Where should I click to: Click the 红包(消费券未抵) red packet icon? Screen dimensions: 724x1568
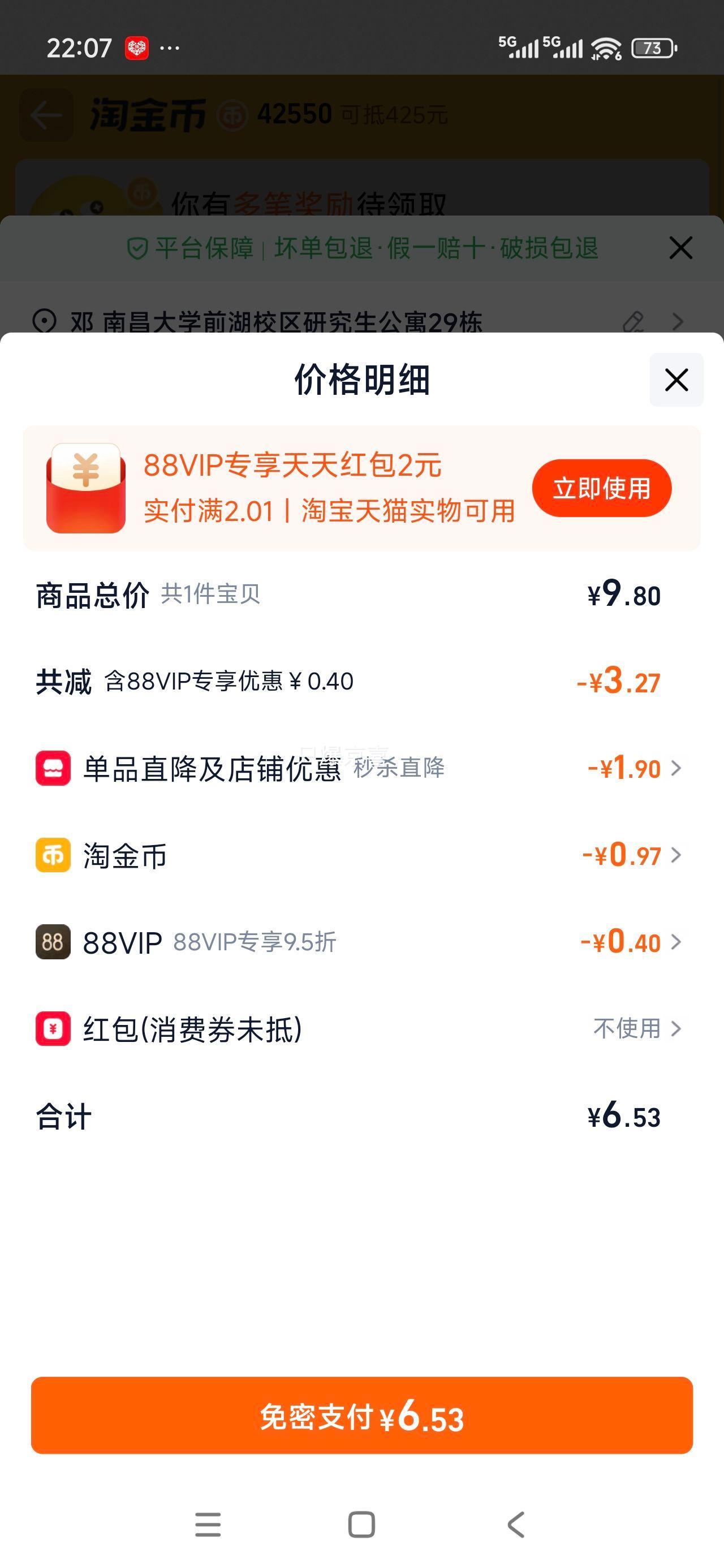52,1029
